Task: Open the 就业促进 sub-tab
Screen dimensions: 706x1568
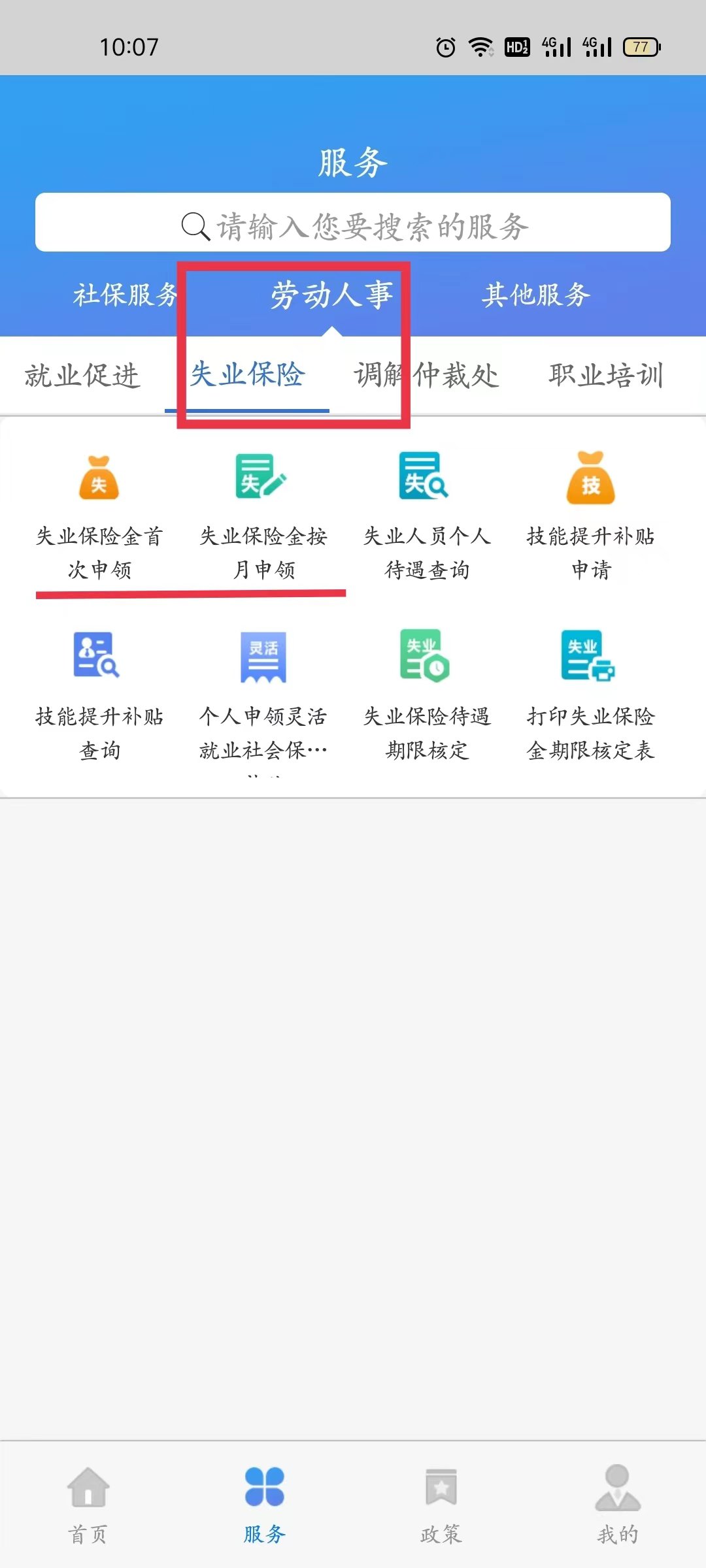Action: (x=82, y=376)
